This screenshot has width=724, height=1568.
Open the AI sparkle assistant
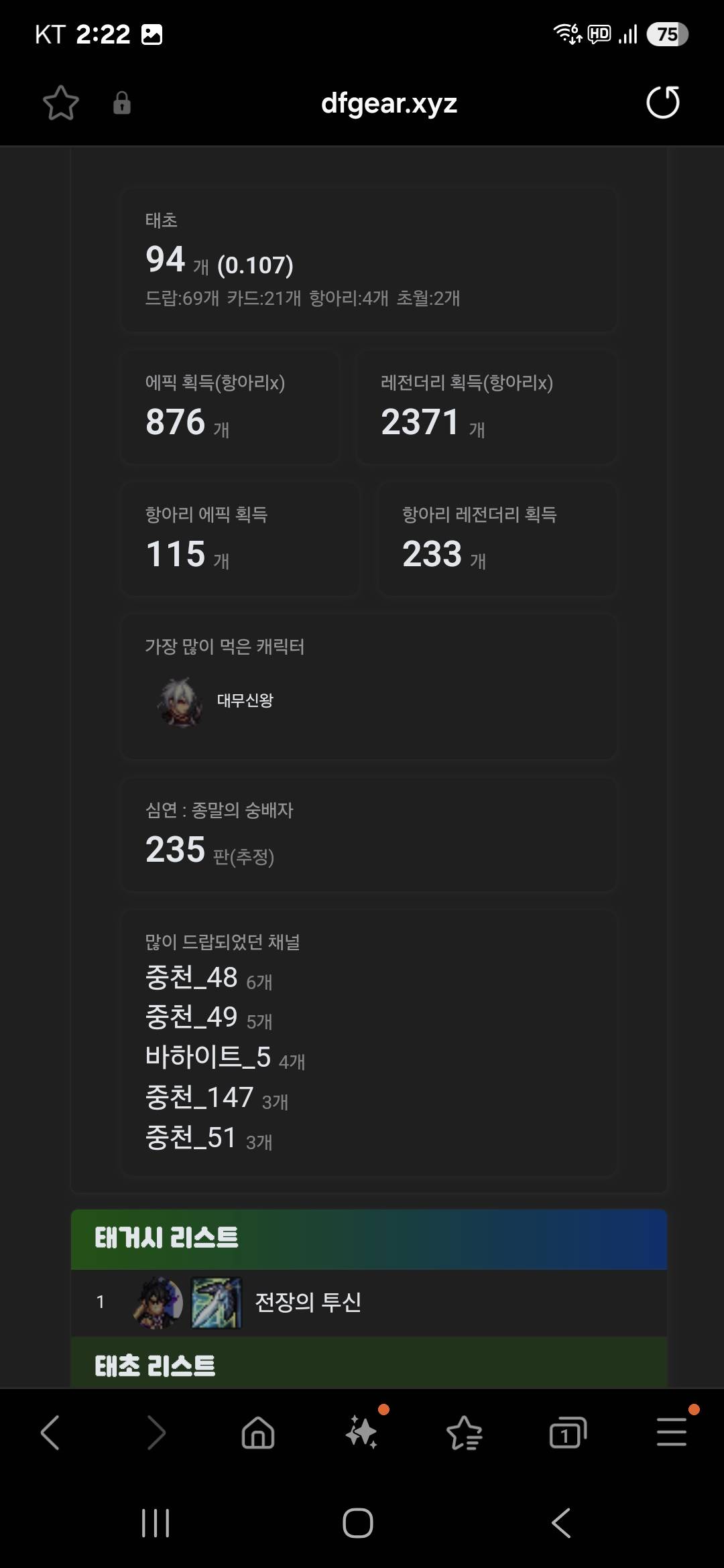pyautogui.click(x=362, y=1433)
